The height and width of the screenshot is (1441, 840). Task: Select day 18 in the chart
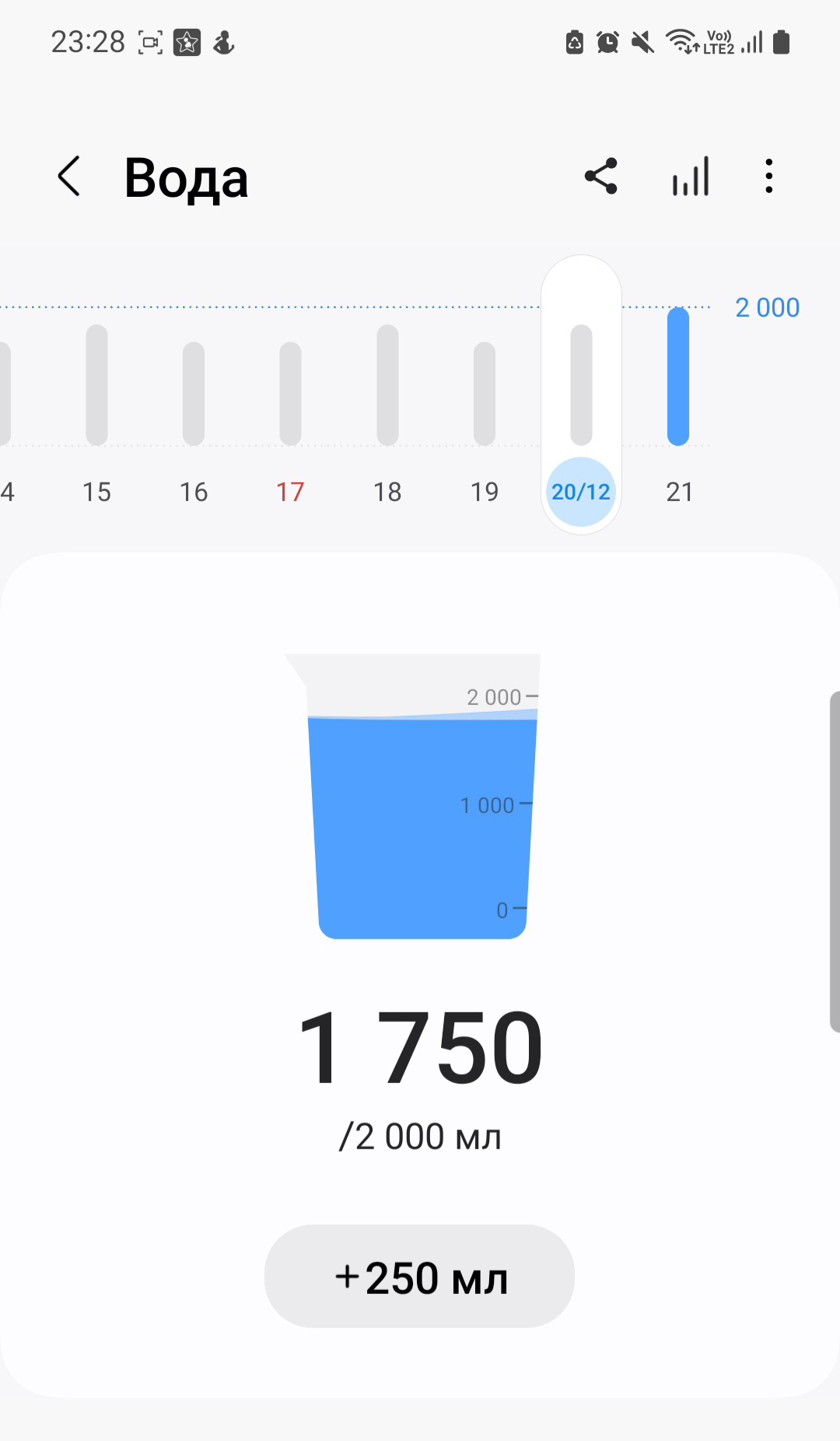pos(387,492)
